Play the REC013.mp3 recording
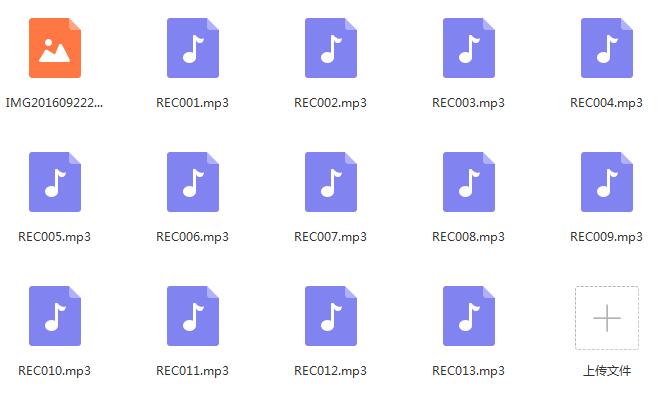The image size is (661, 403). pyautogui.click(x=469, y=317)
